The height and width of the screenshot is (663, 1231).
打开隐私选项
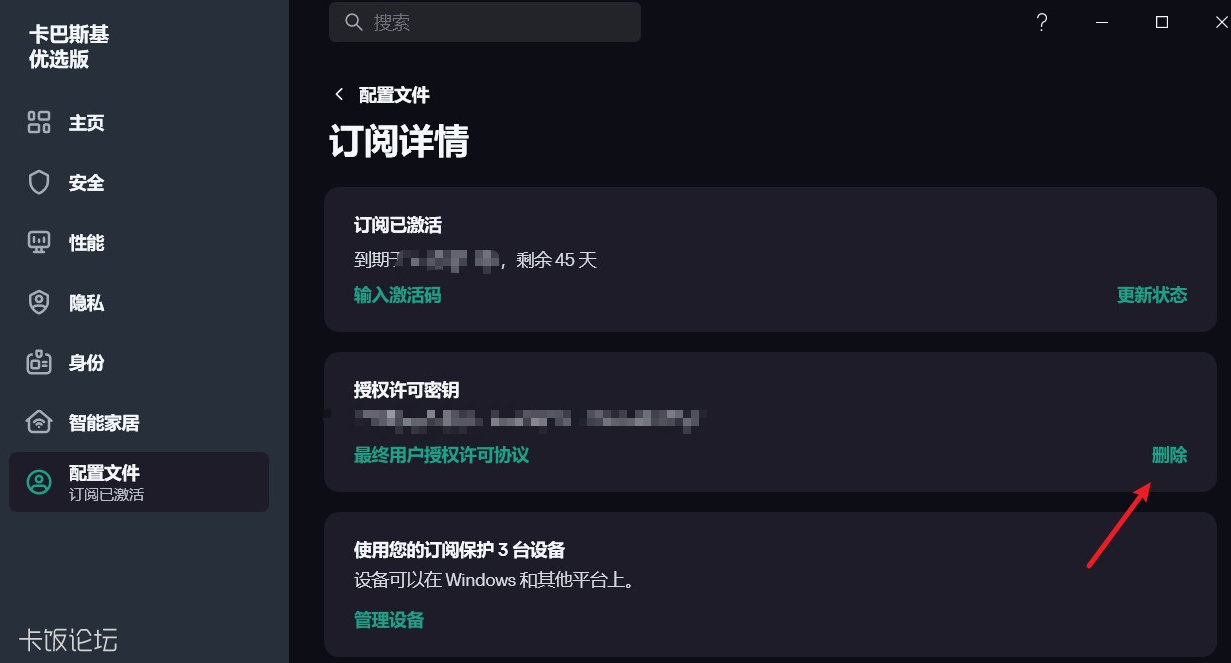pyautogui.click(x=86, y=303)
